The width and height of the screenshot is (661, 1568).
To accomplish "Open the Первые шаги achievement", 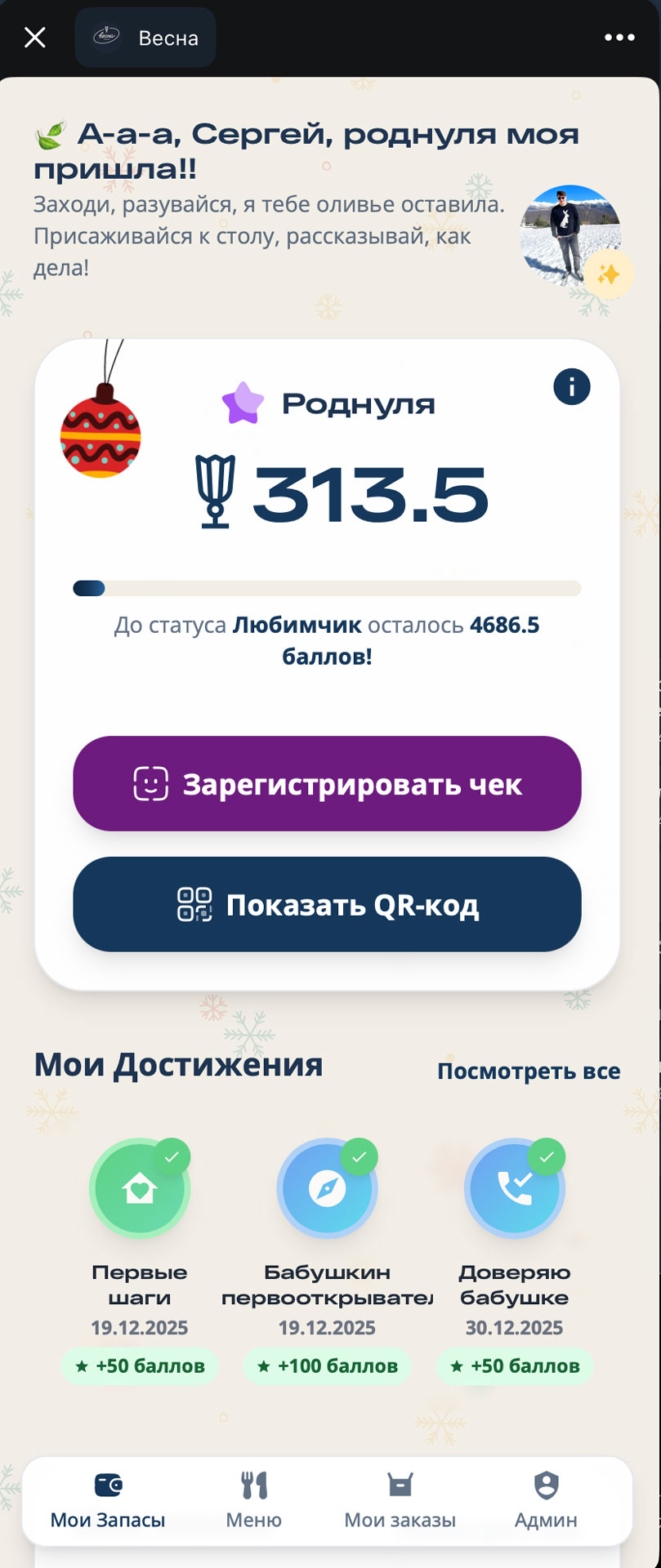I will [140, 1189].
